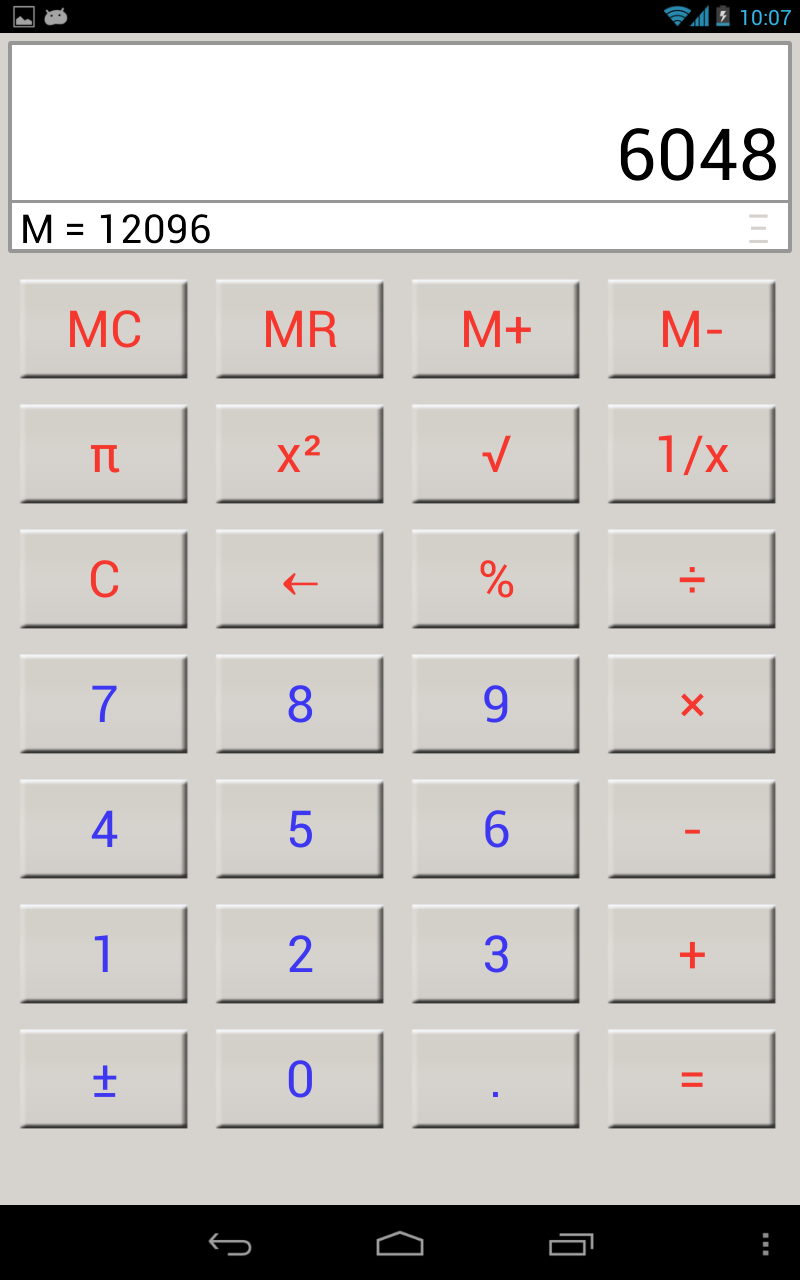Image resolution: width=800 pixels, height=1280 pixels.
Task: Delete the last digit using backspace
Action: click(299, 579)
